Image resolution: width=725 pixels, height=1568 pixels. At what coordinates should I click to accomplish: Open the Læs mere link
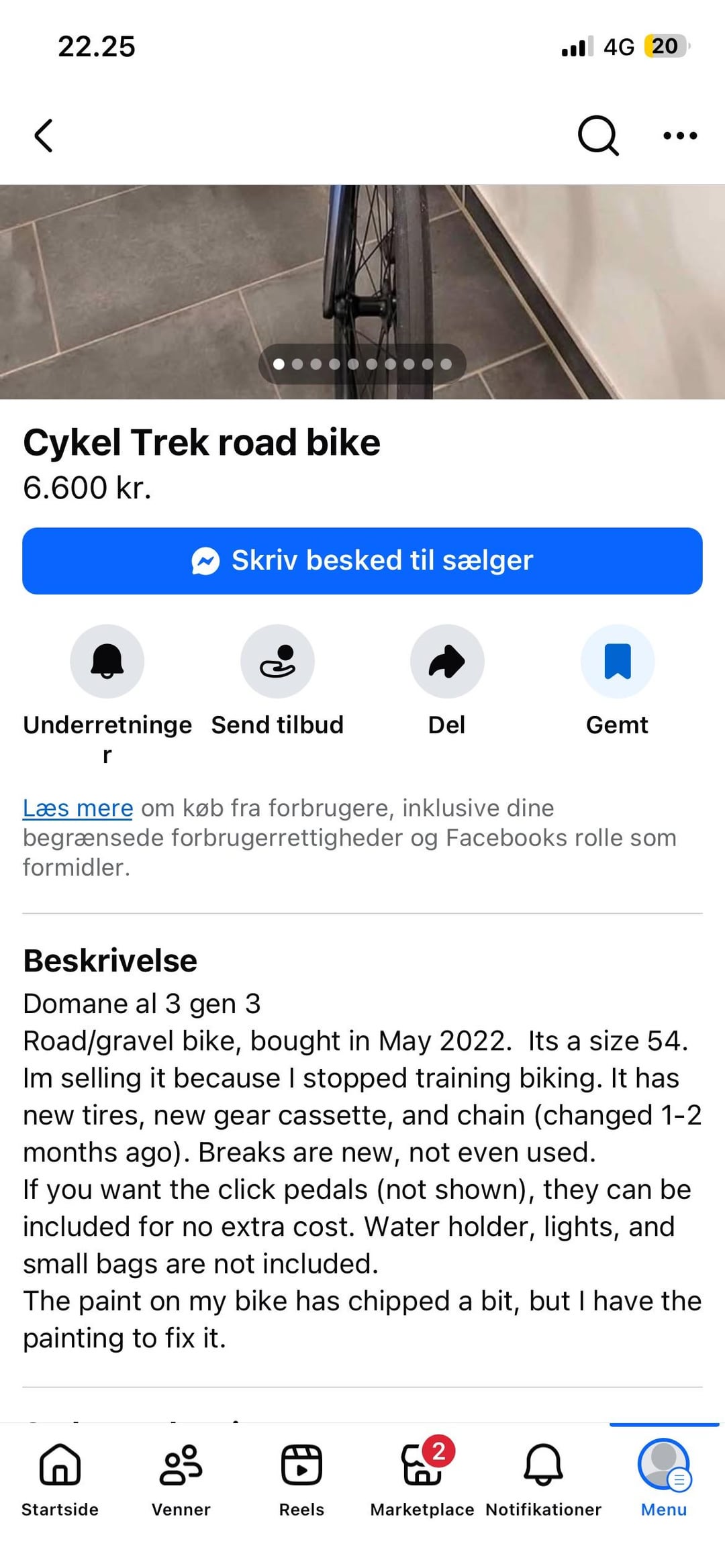[x=78, y=808]
